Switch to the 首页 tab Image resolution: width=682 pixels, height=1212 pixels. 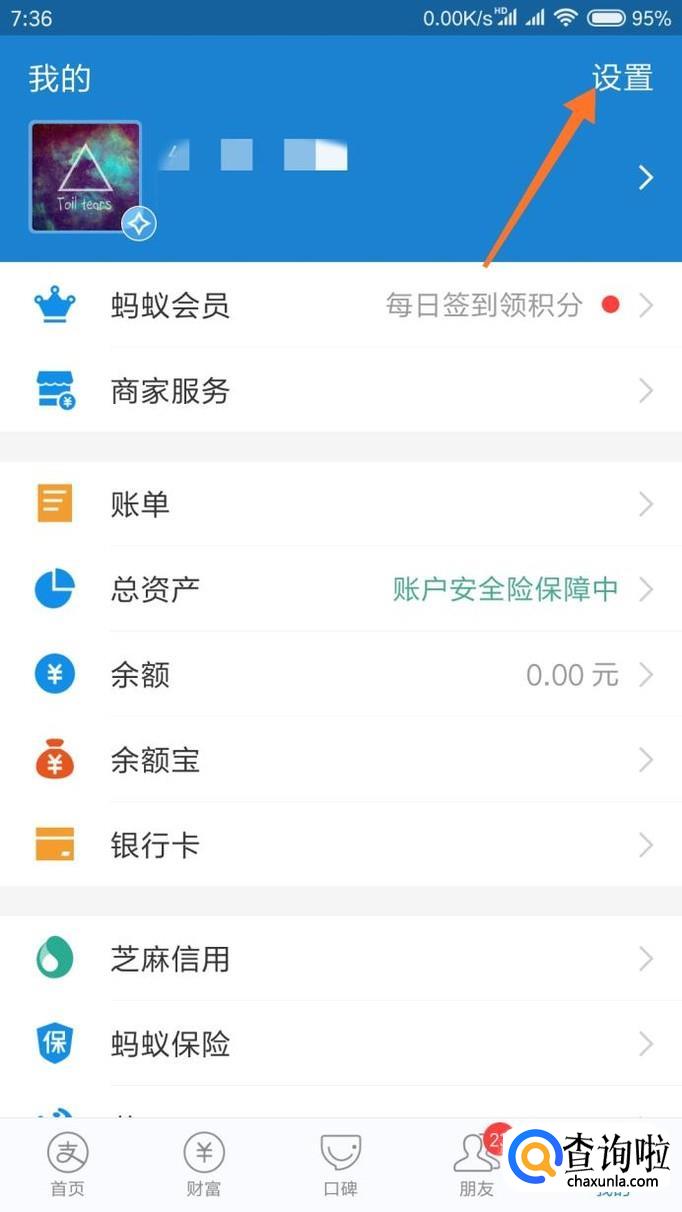tap(68, 1166)
